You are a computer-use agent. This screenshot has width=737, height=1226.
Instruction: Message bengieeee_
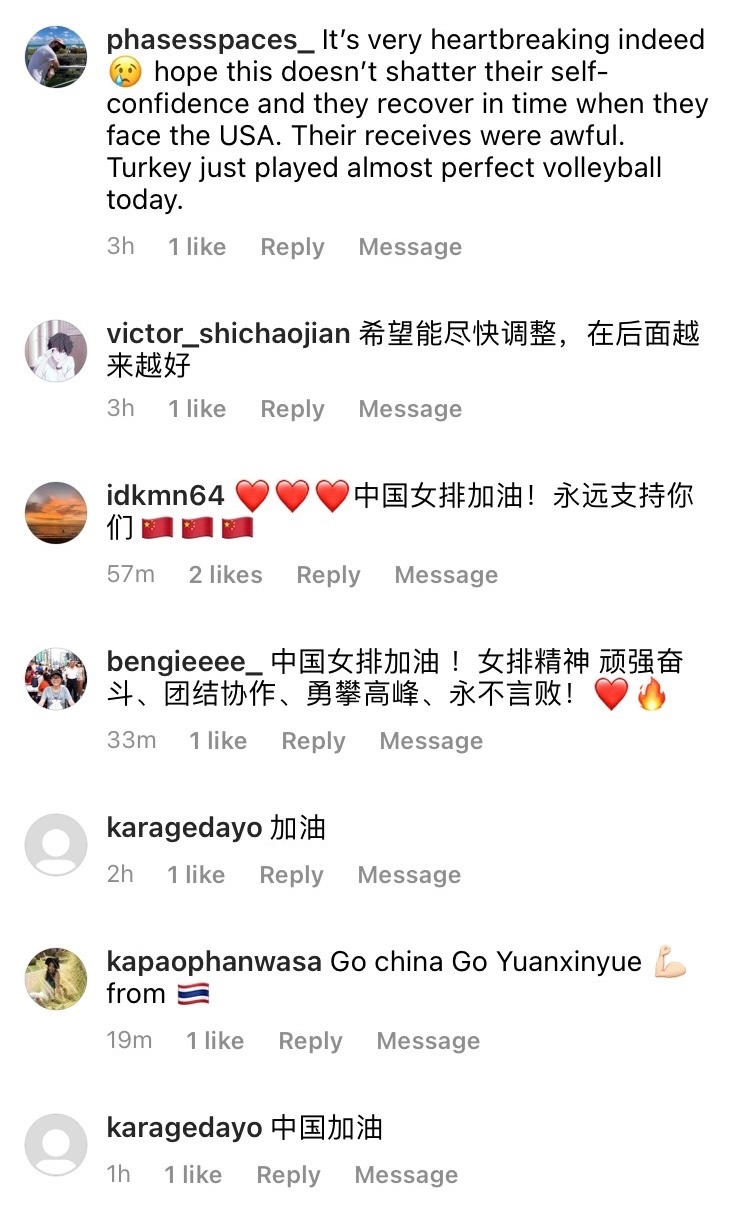click(x=431, y=741)
